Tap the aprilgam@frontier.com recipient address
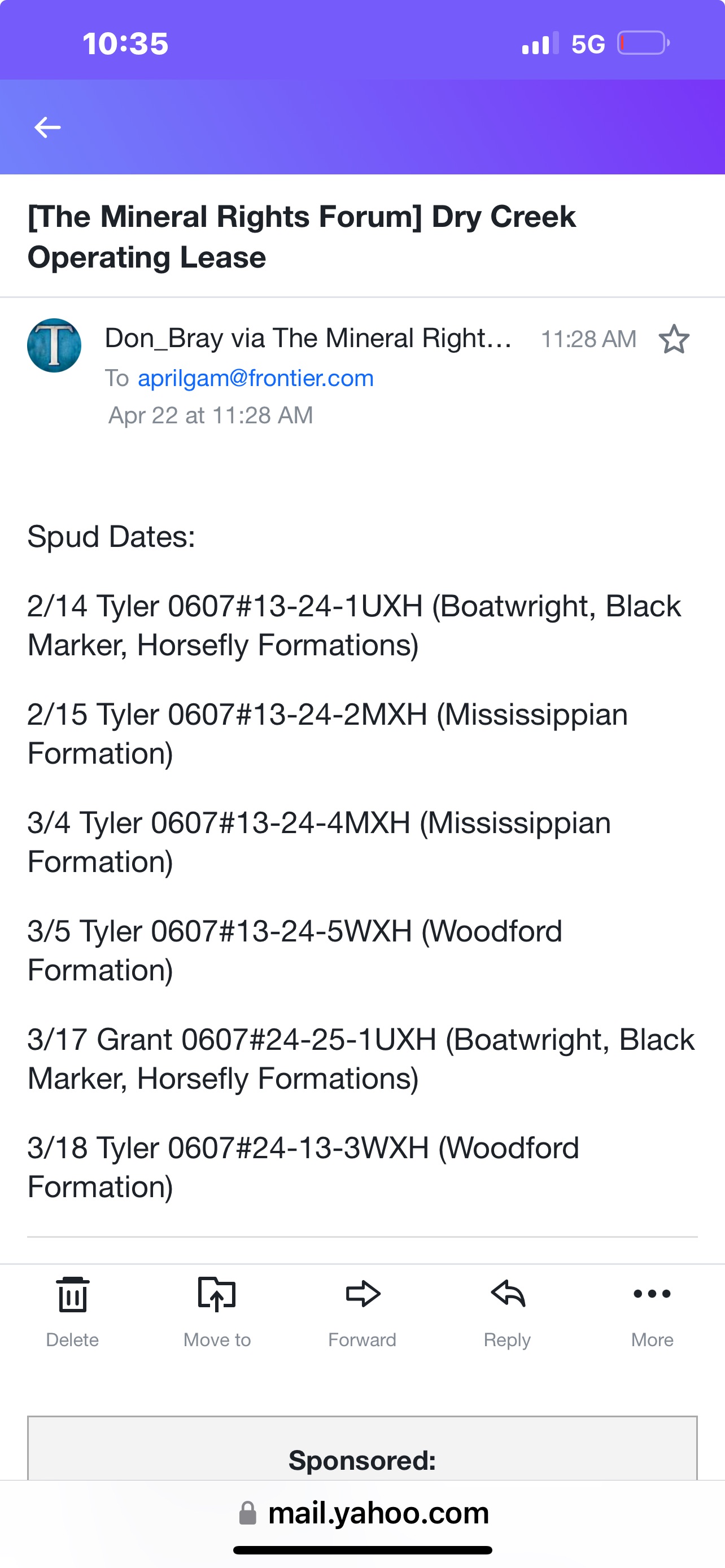The width and height of the screenshot is (725, 1568). (256, 378)
